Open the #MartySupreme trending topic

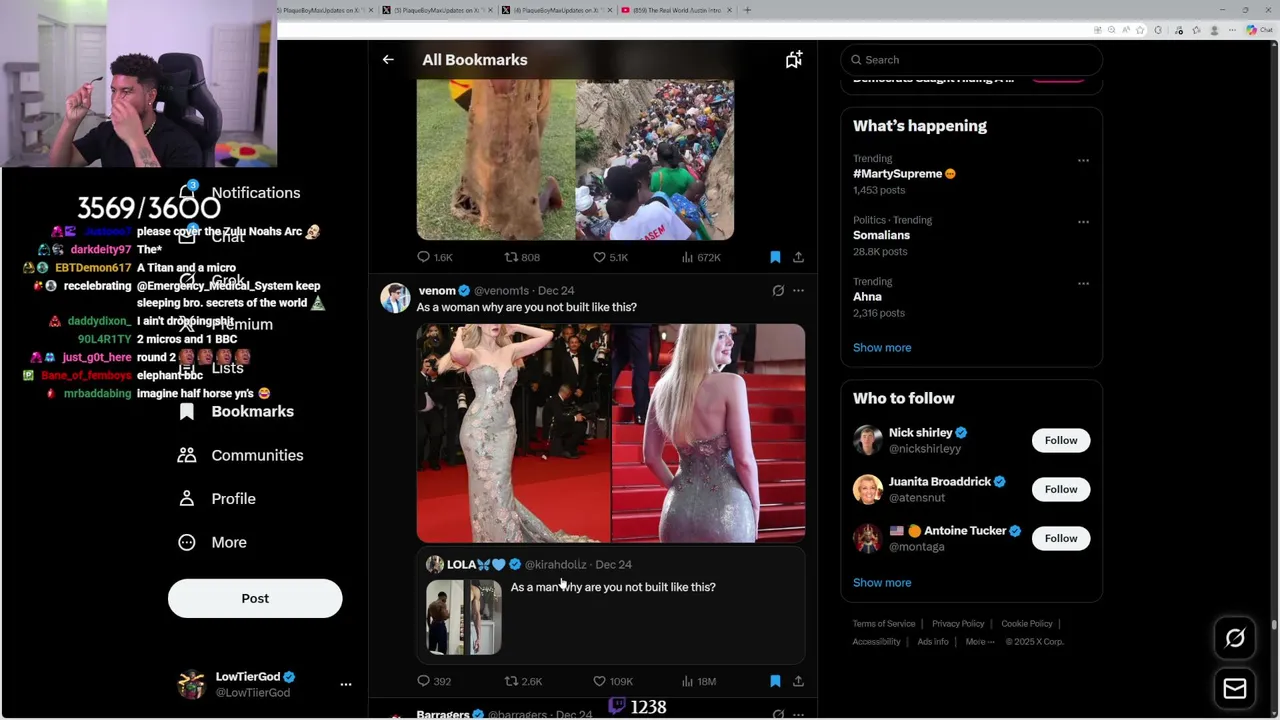[898, 174]
